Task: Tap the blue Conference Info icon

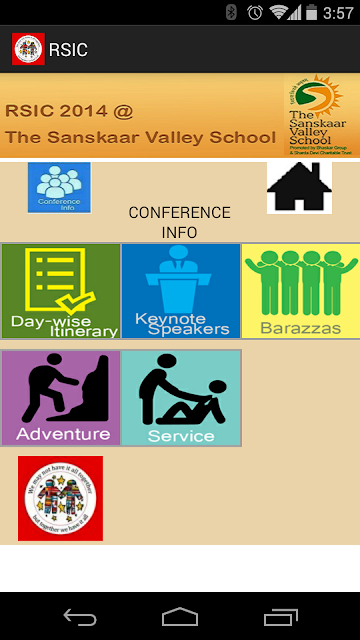Action: pos(59,187)
